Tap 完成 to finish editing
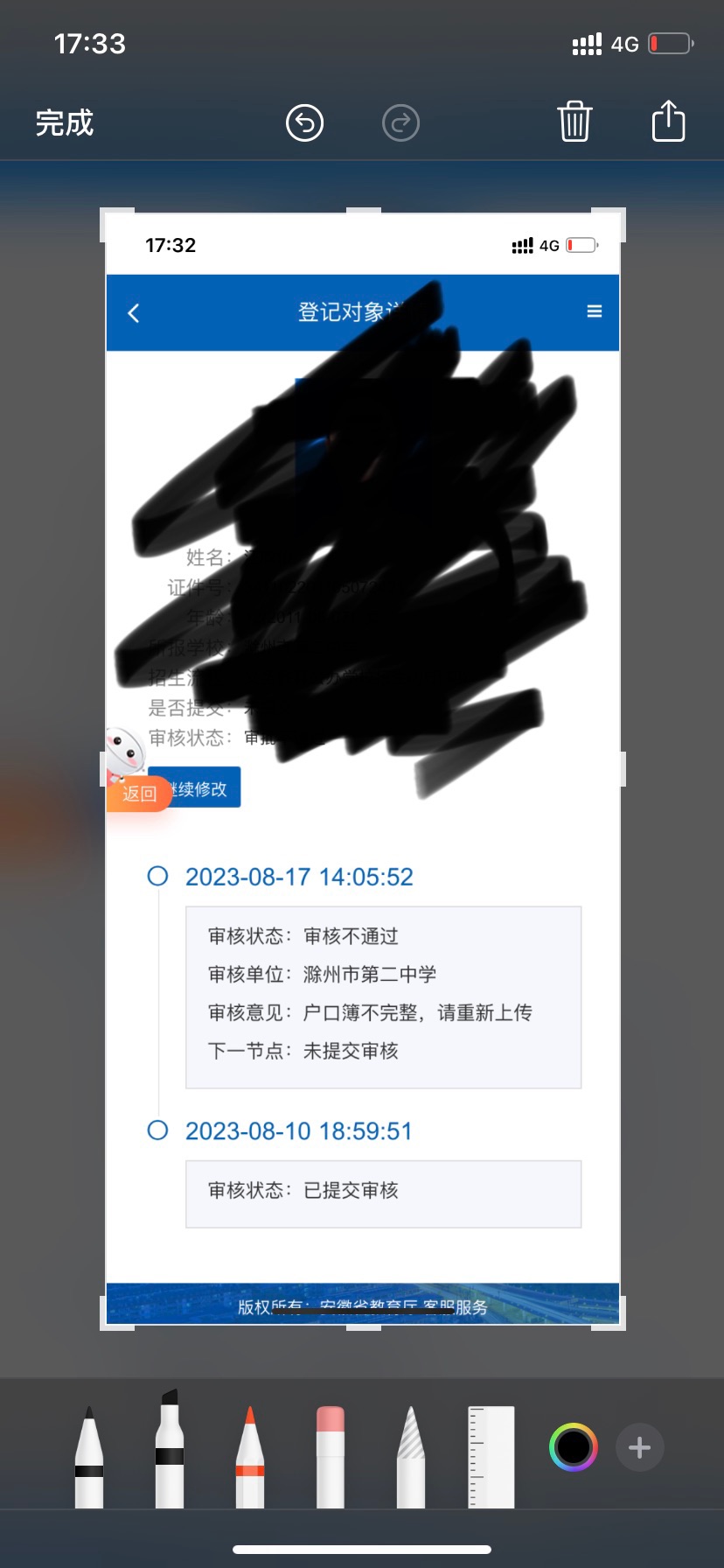Image resolution: width=724 pixels, height=1568 pixels. 64,122
